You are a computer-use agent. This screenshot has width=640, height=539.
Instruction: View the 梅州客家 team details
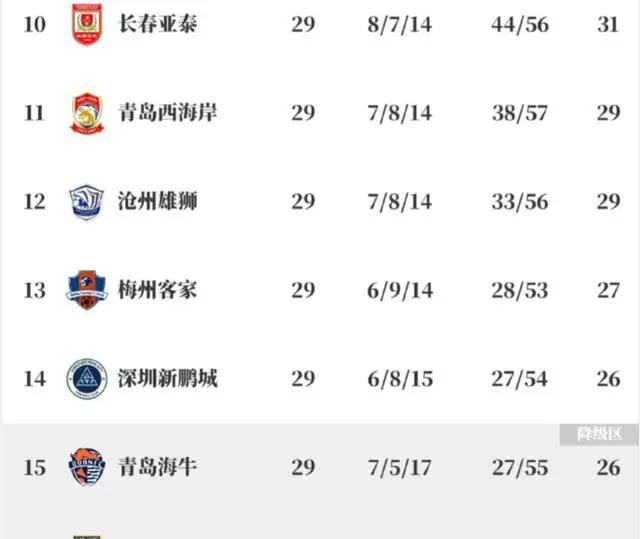(x=158, y=290)
